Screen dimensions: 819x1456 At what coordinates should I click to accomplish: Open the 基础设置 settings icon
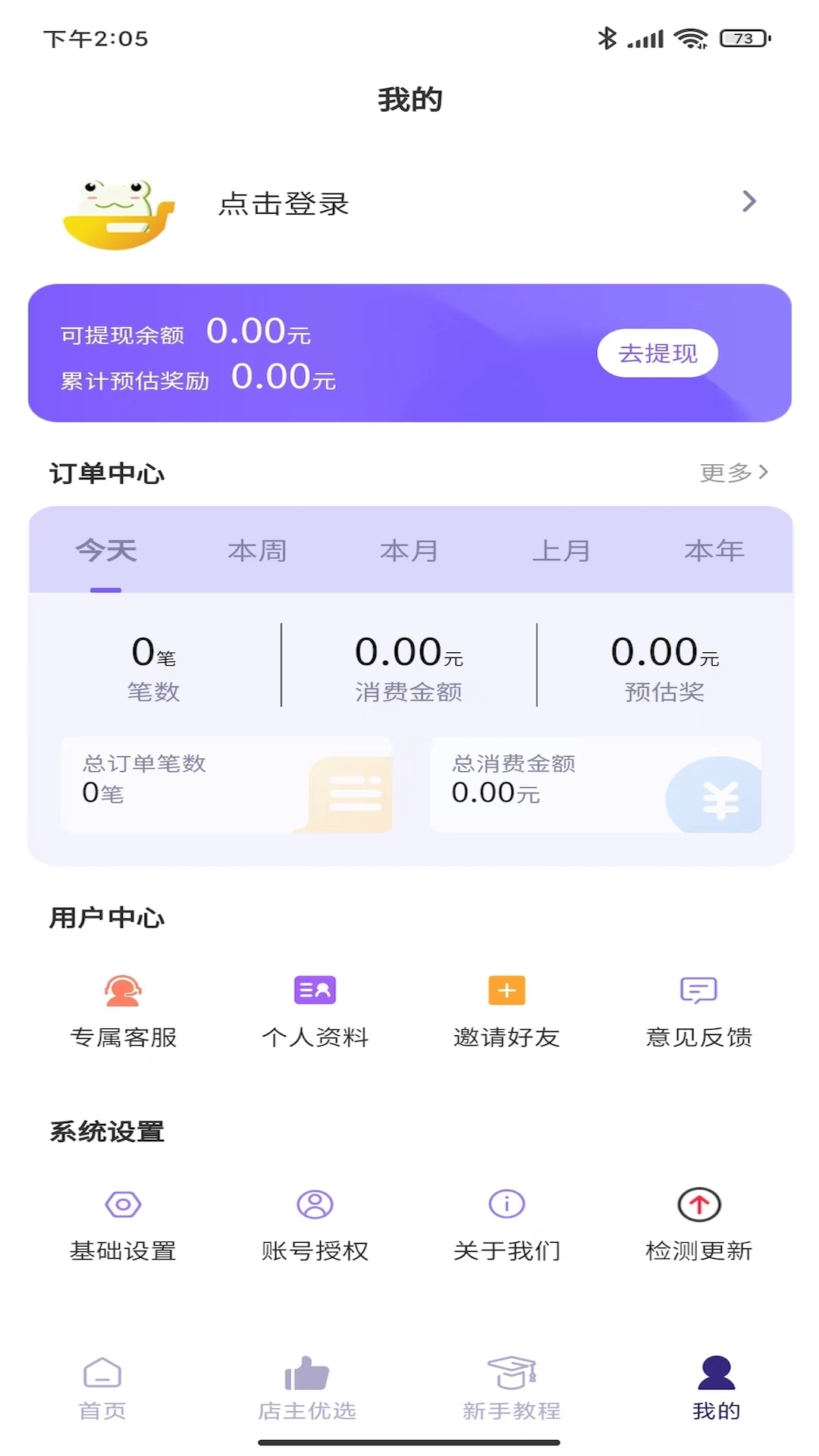click(121, 1204)
